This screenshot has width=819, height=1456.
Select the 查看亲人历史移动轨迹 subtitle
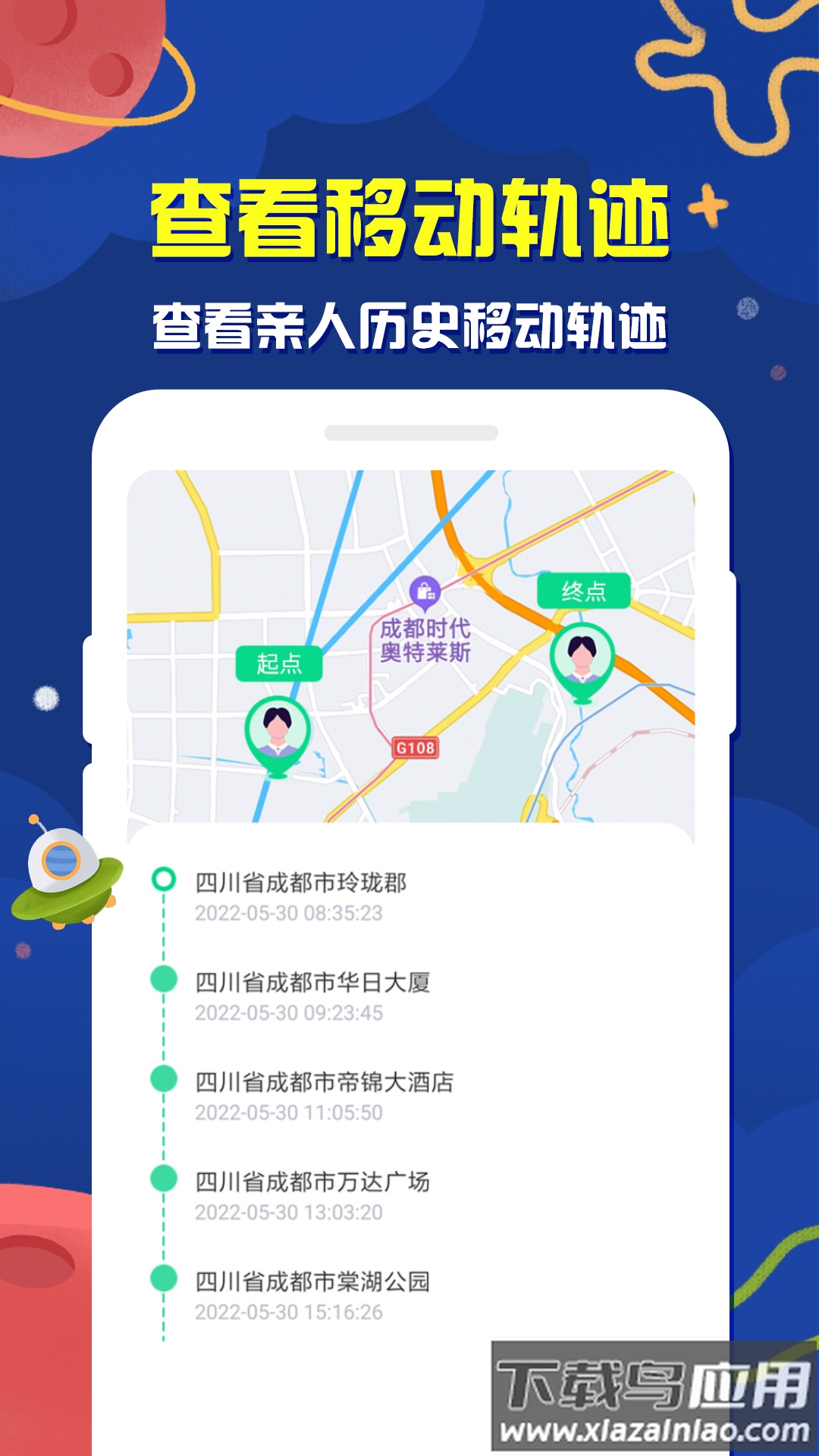[409, 322]
